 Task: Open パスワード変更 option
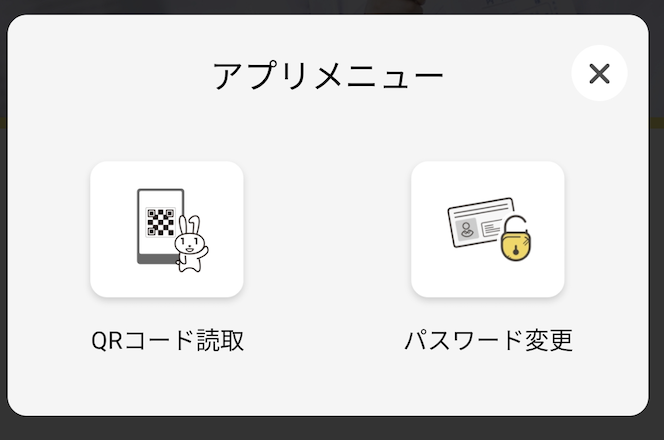487,230
